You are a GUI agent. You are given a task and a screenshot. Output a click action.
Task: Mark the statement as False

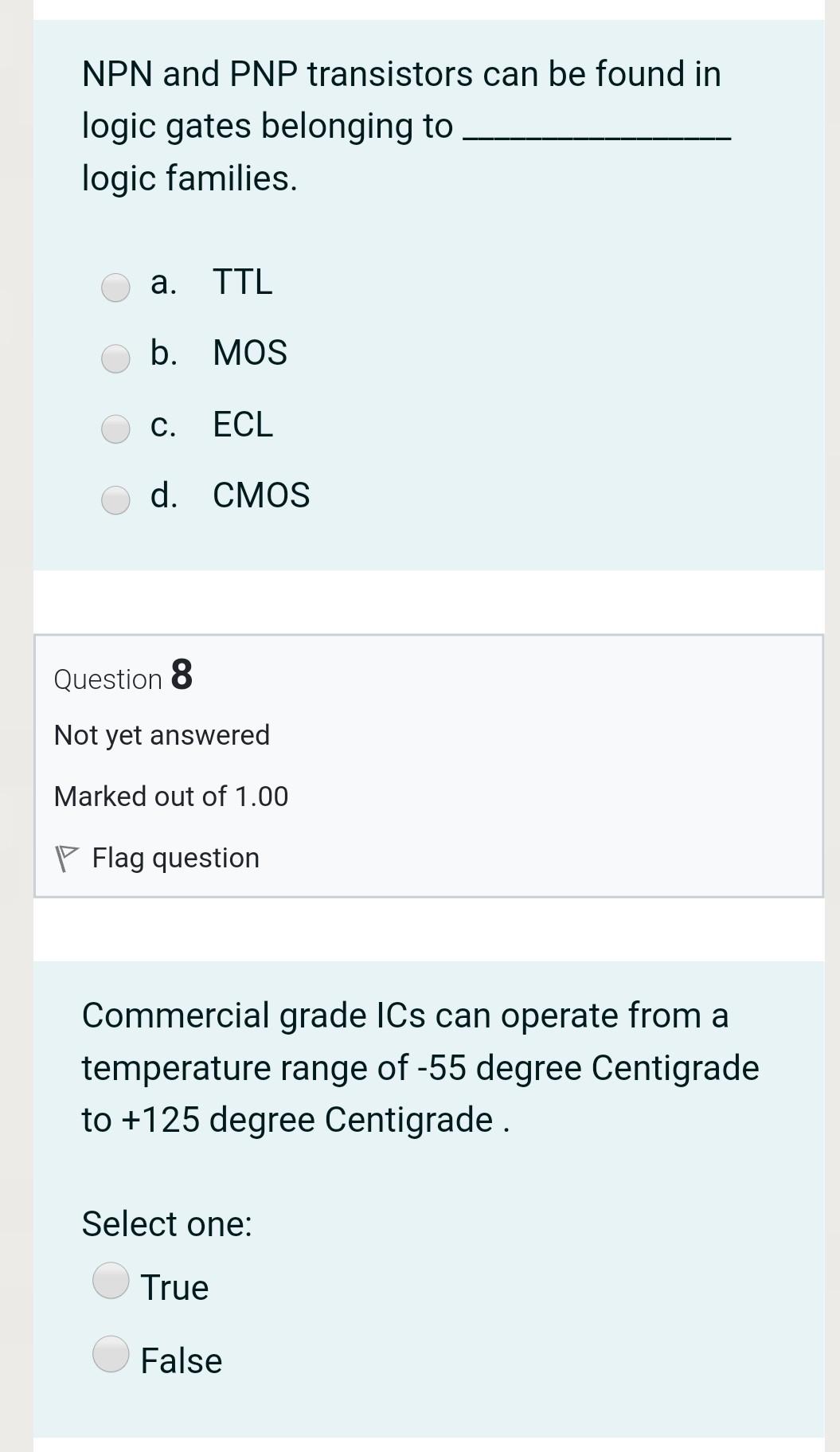[111, 1353]
